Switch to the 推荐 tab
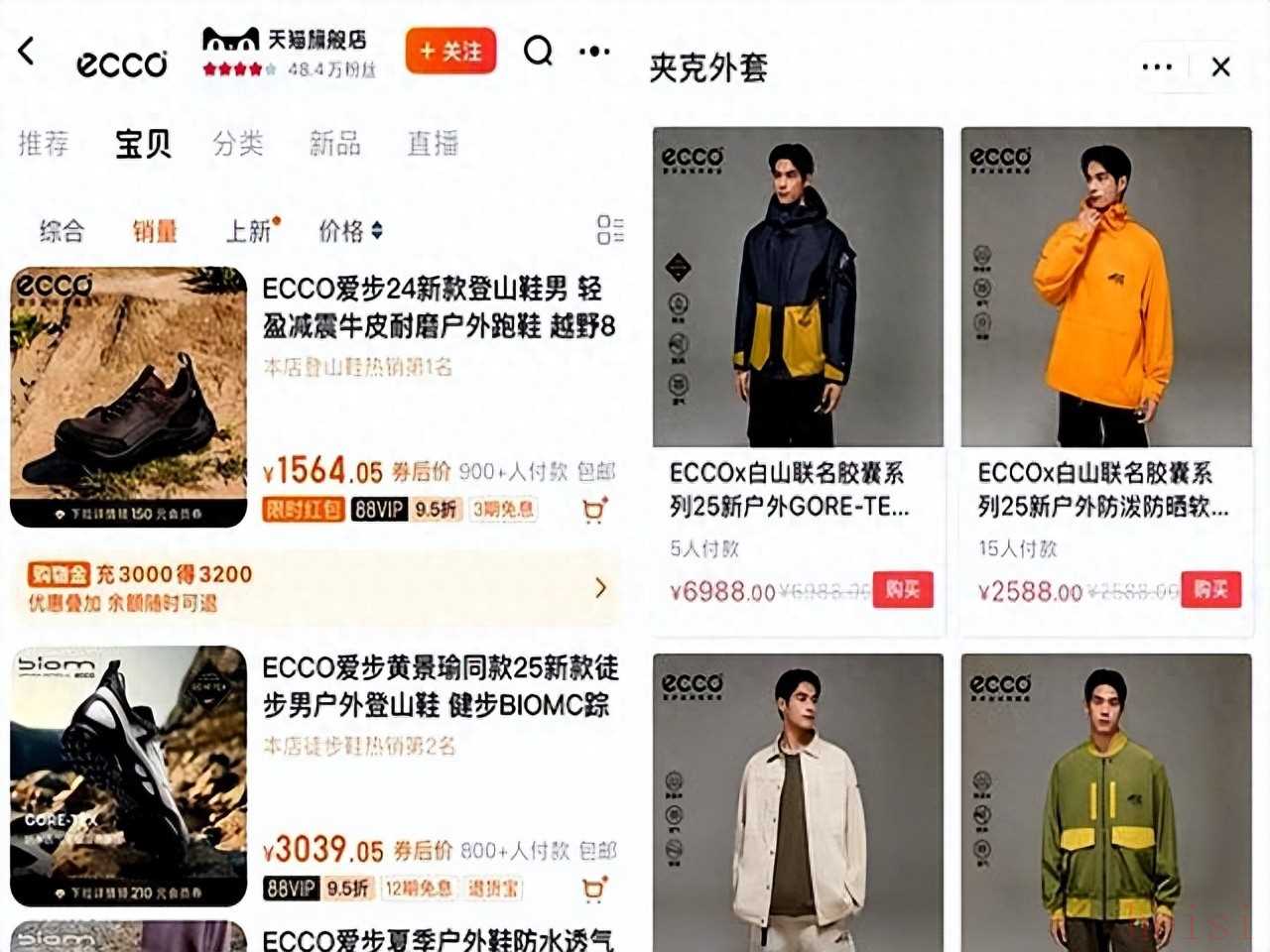Screen dimensions: 1270x952 point(44,144)
